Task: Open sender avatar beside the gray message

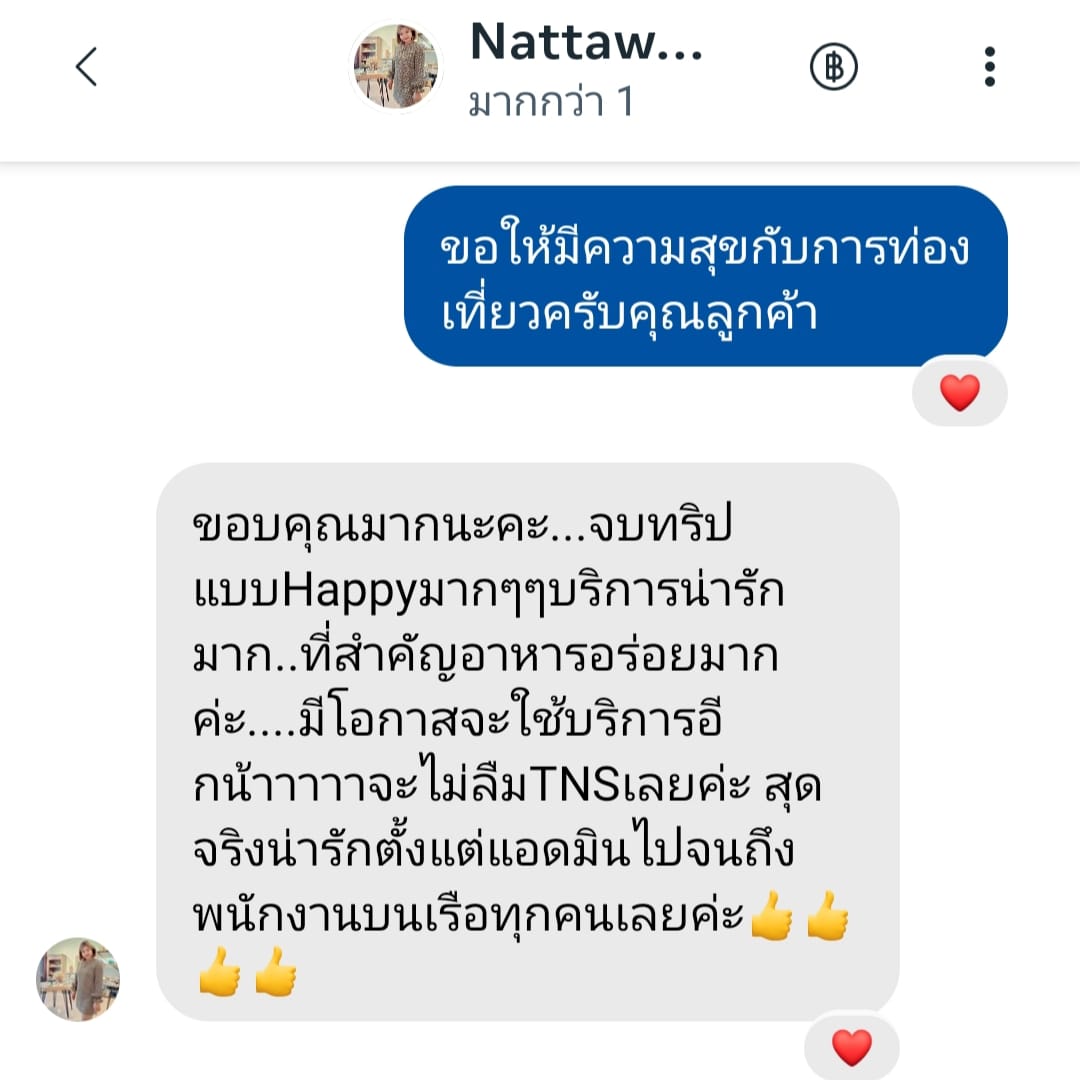Action: pos(78,979)
